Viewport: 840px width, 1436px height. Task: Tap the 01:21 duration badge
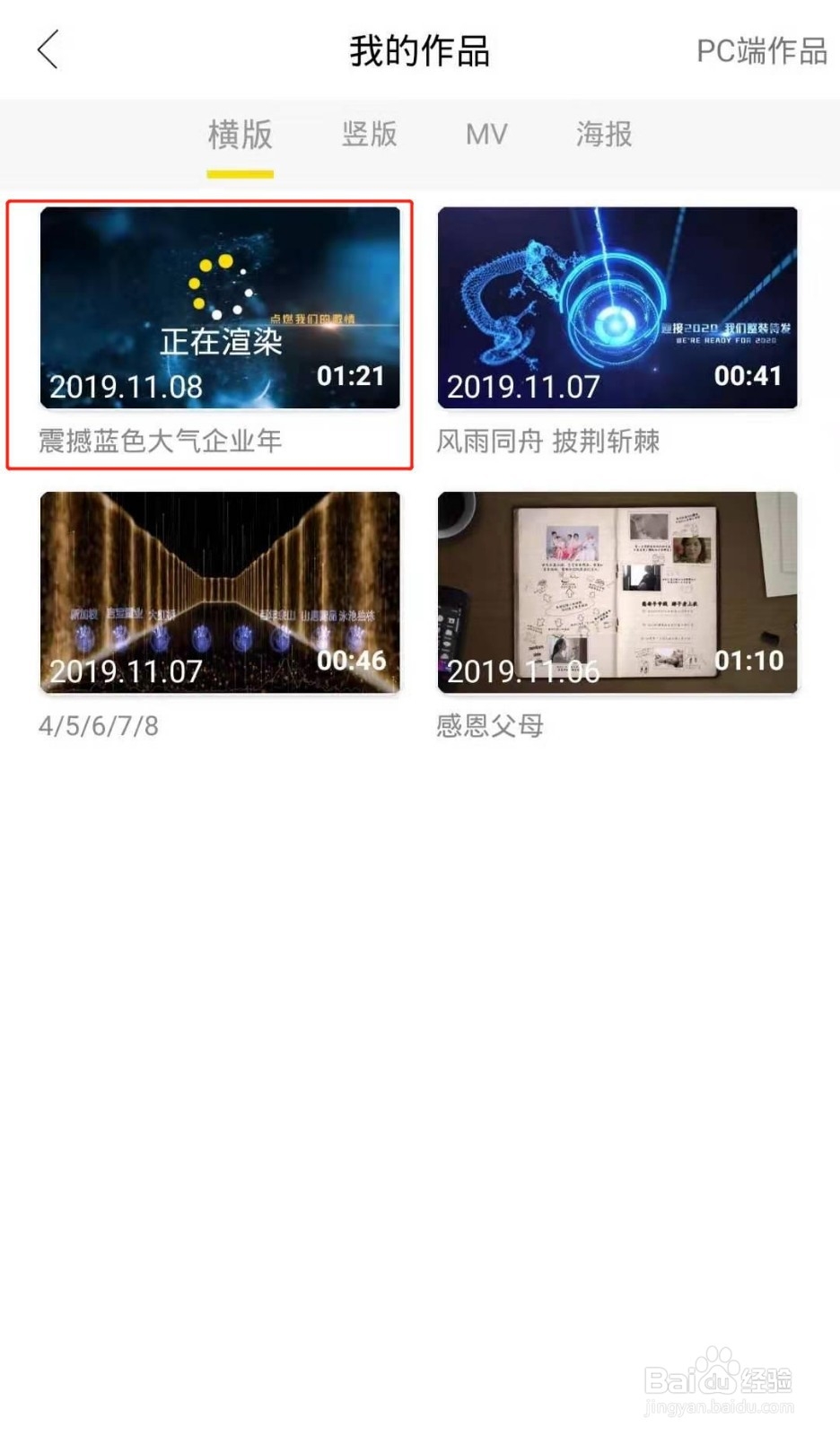[x=349, y=376]
